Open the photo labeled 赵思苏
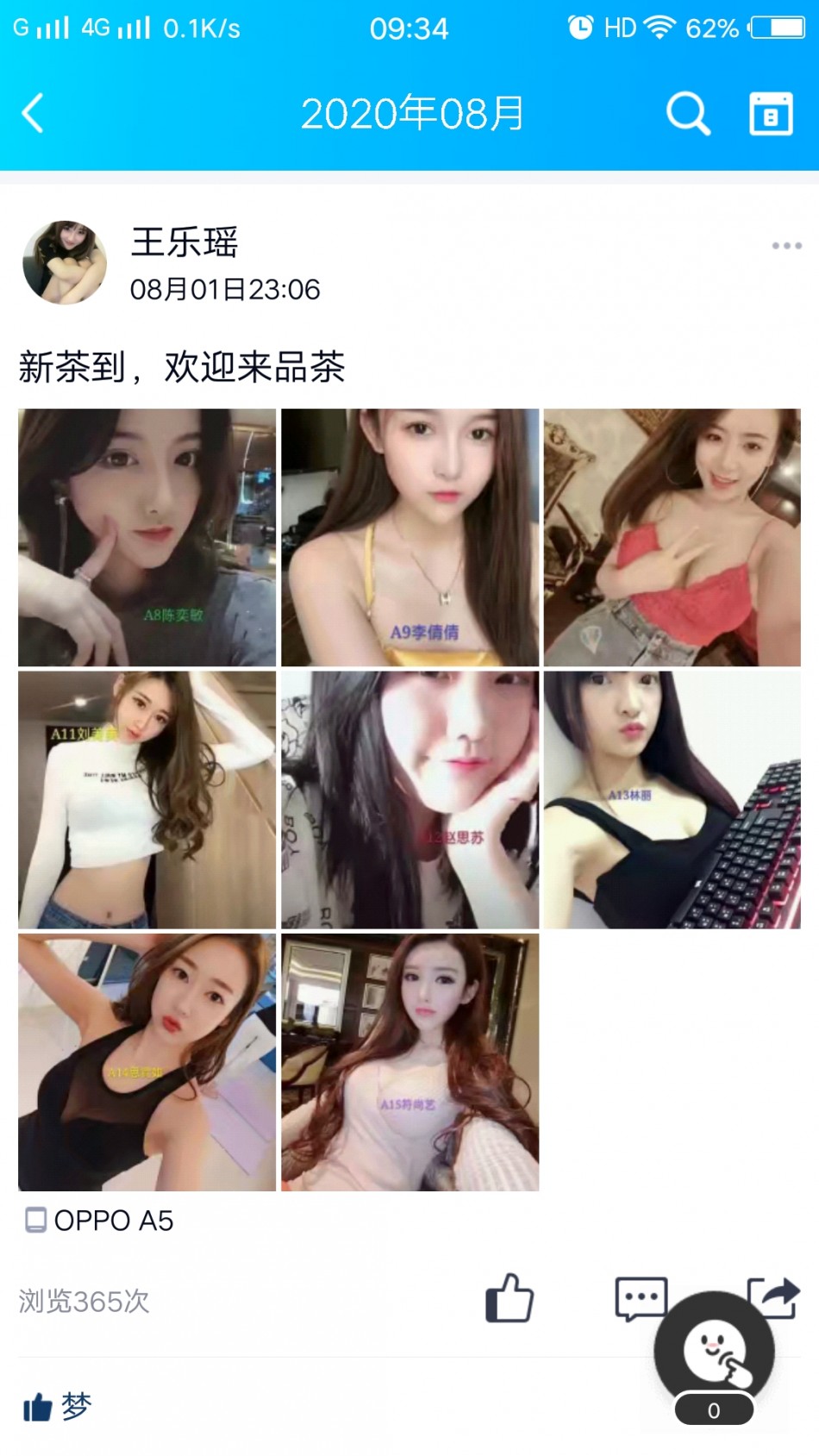The image size is (819, 1456). coord(409,800)
